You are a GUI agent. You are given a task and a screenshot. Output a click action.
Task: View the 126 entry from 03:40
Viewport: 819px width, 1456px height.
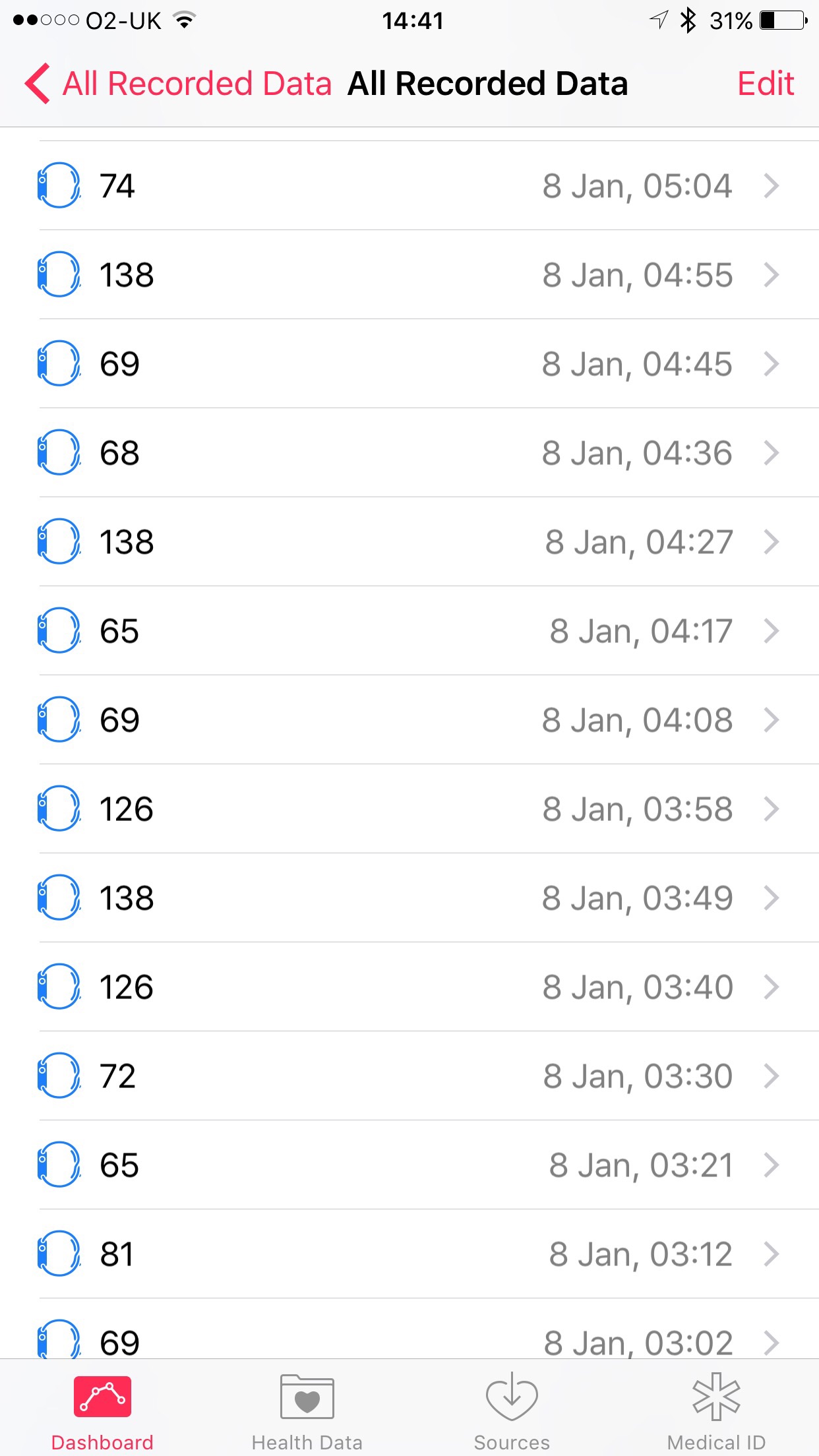pyautogui.click(x=409, y=986)
